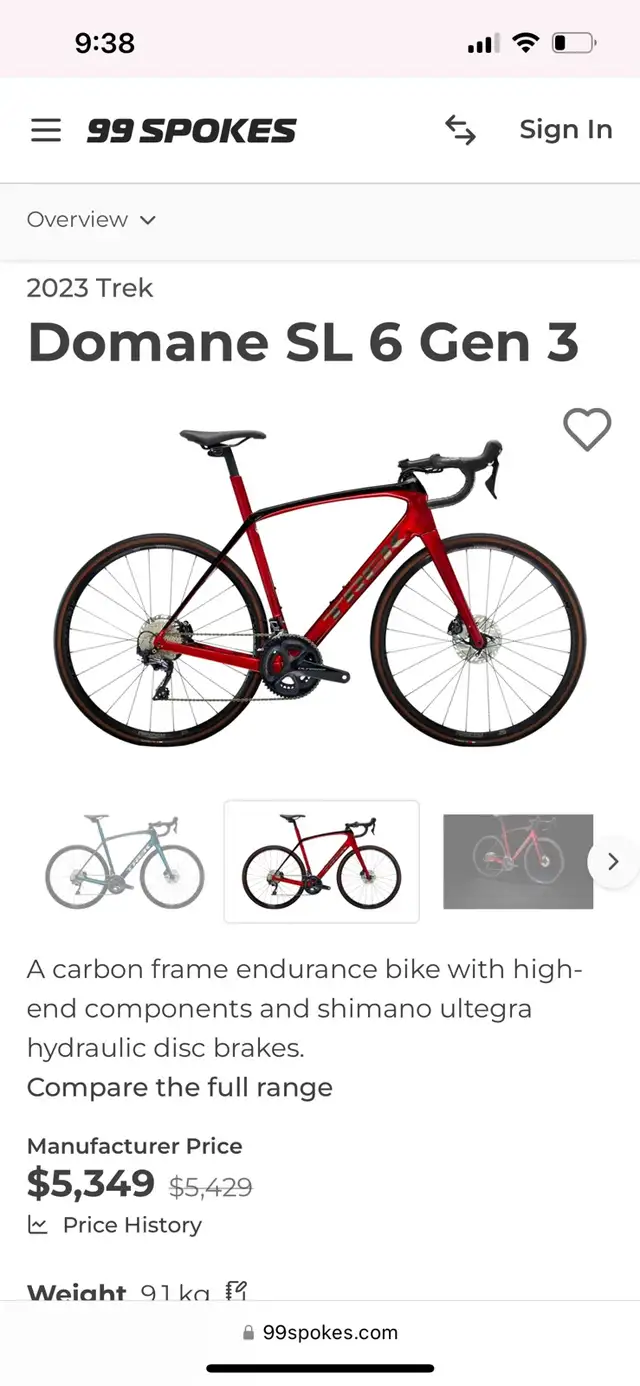
Task: Open Compare the full range link
Action: click(x=180, y=1087)
